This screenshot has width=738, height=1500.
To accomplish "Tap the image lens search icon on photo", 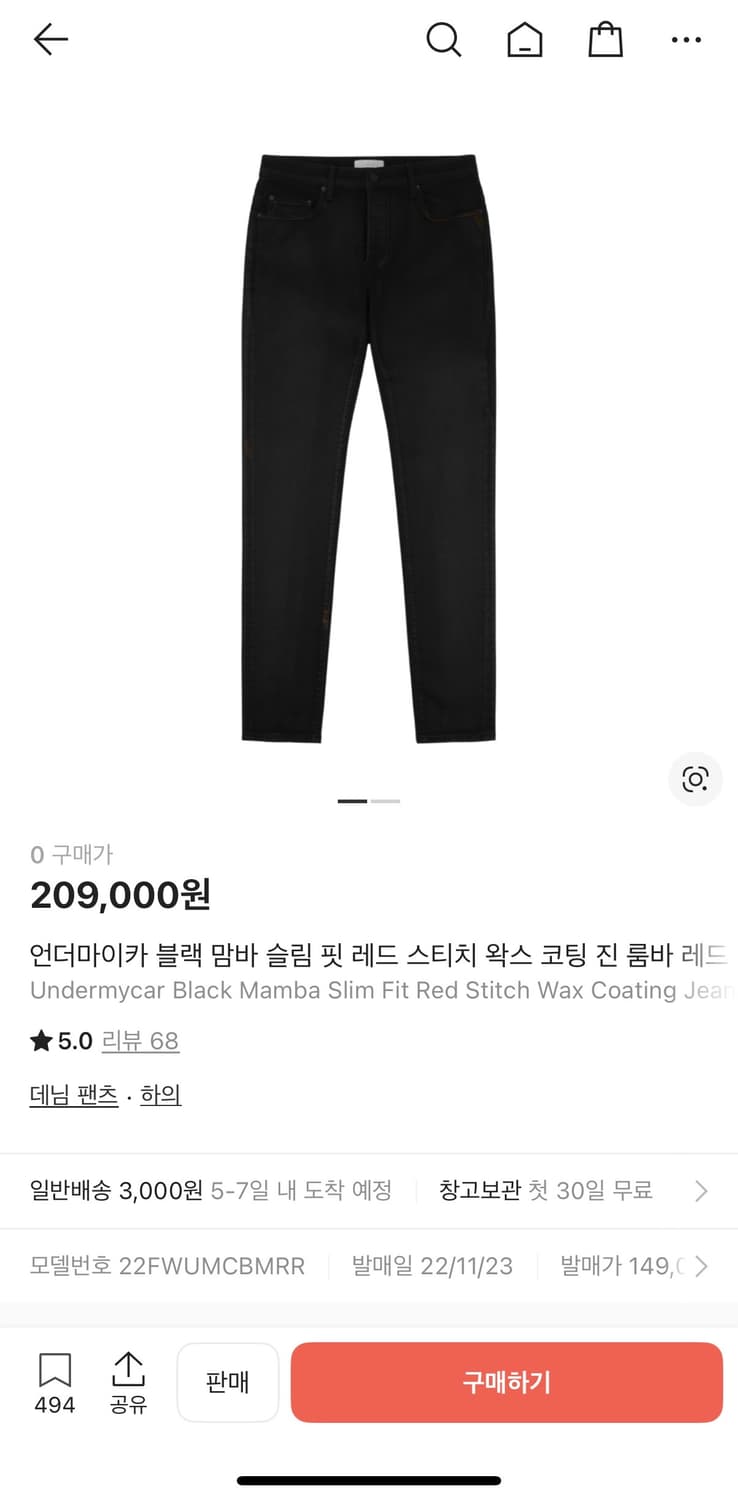I will (695, 779).
